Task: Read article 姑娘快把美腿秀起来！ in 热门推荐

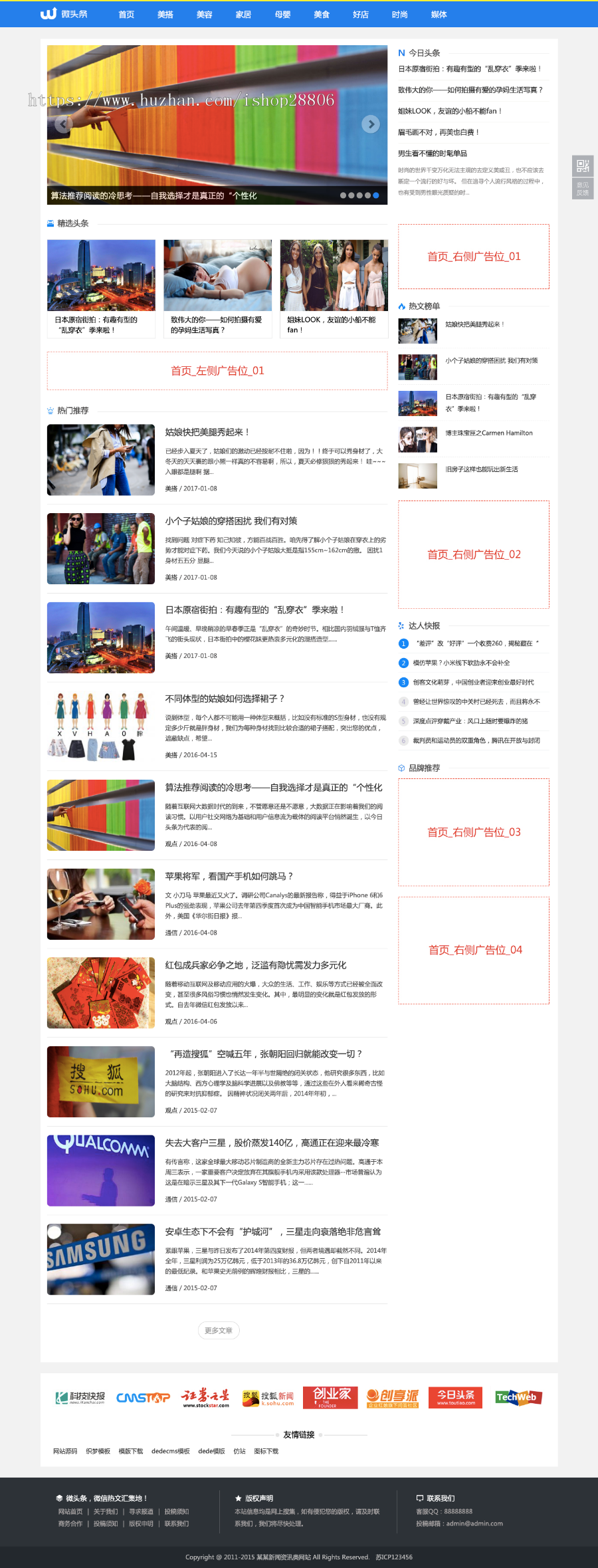Action: click(207, 432)
